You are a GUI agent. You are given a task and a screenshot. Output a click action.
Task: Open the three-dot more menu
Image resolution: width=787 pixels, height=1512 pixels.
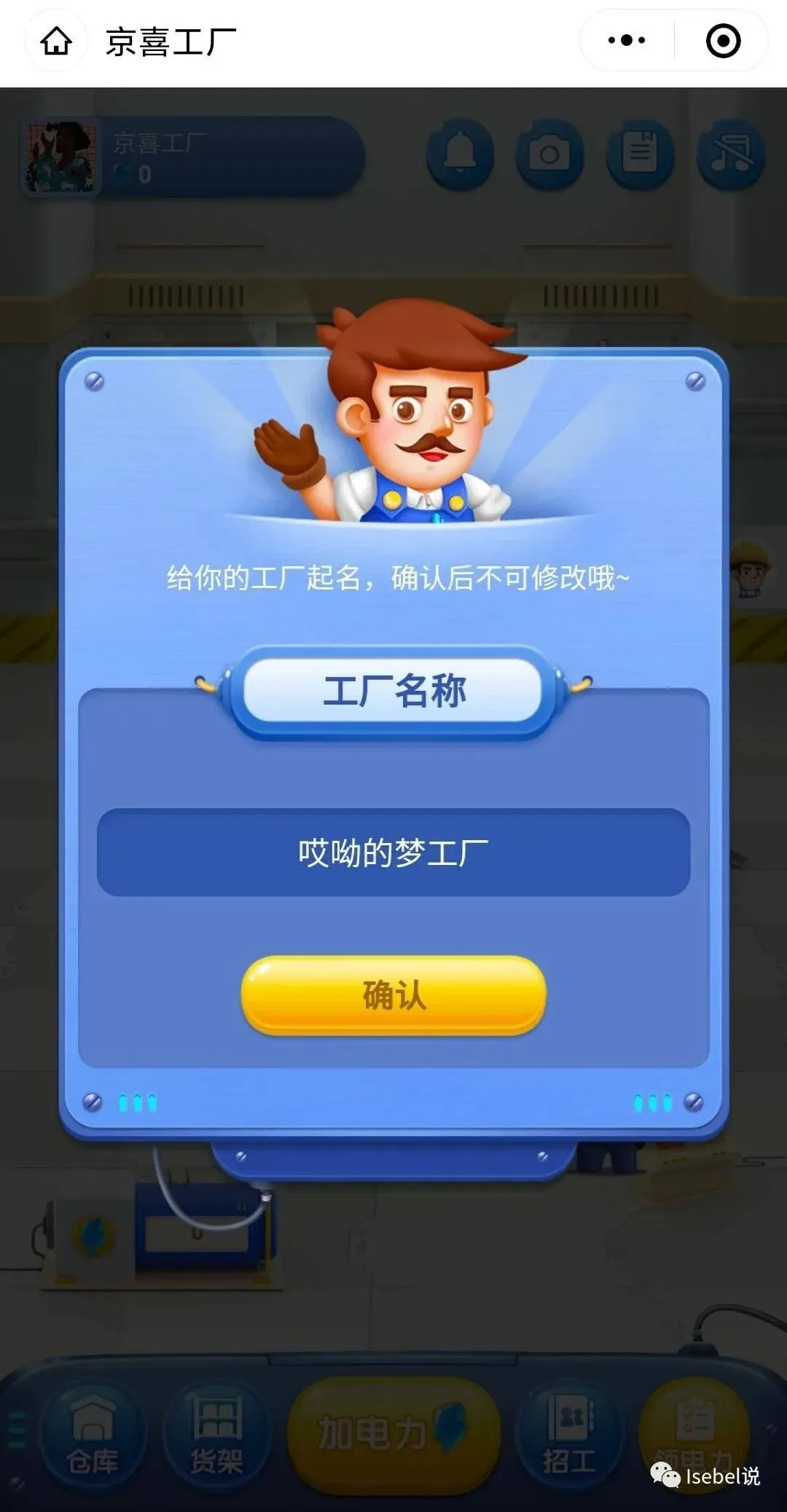[627, 41]
